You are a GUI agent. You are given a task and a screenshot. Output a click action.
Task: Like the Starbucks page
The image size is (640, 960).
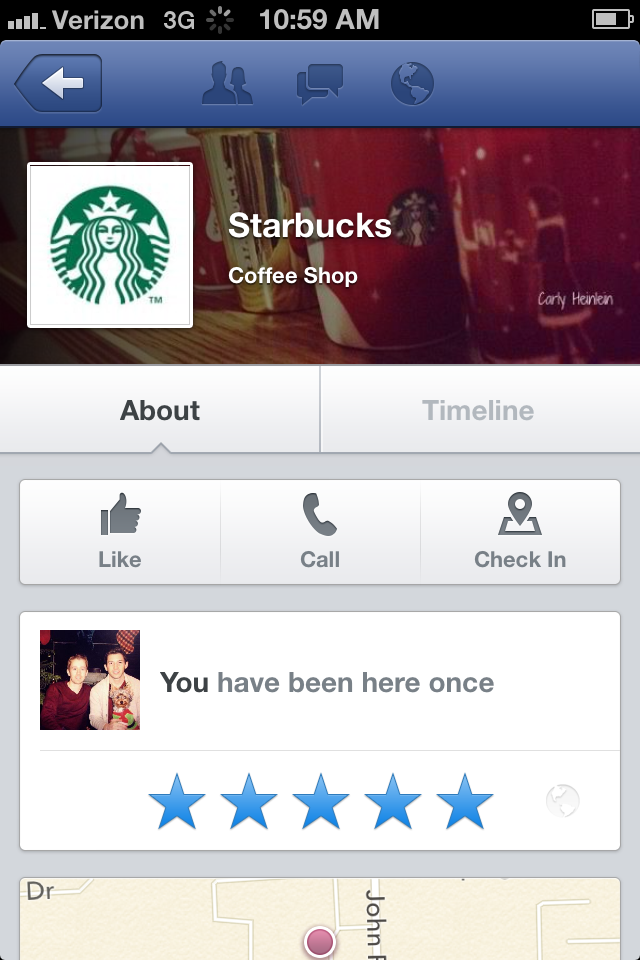(120, 532)
